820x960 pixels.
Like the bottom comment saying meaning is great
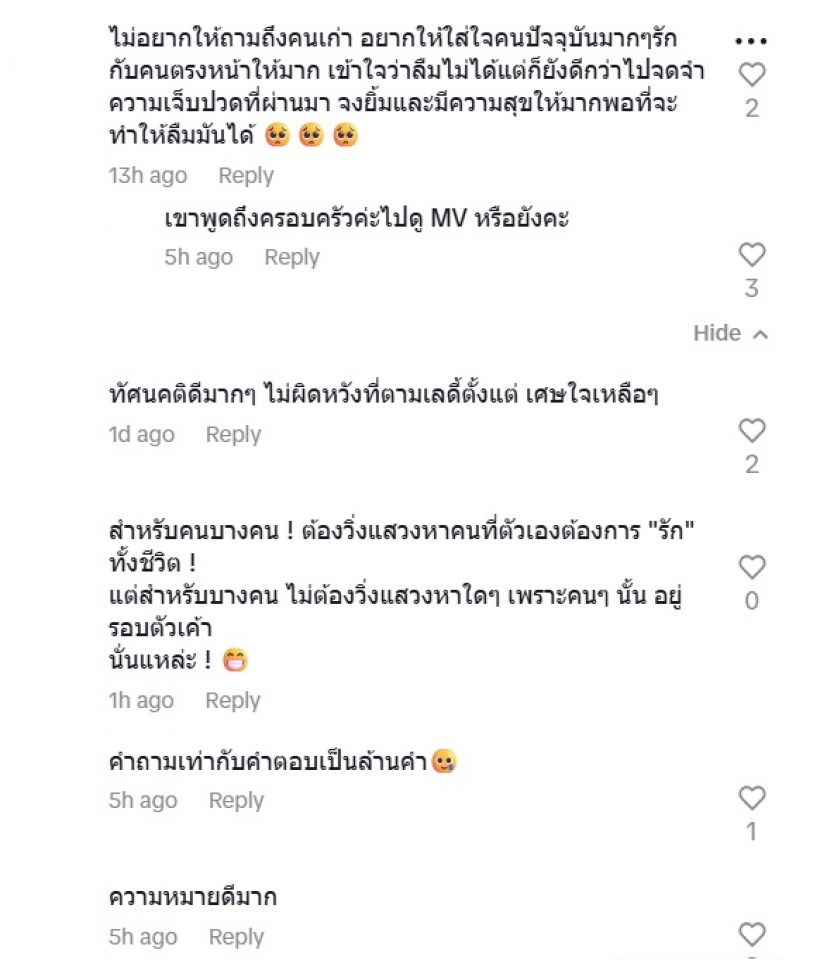pos(751,933)
